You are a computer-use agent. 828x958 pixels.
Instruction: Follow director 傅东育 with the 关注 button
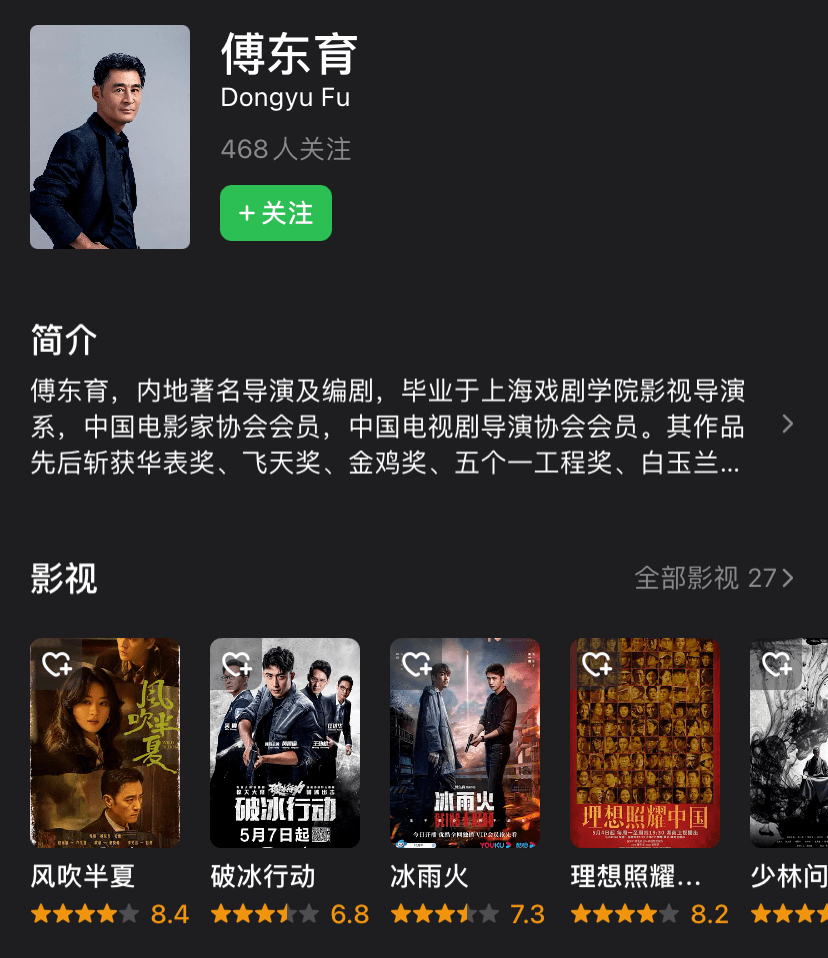276,213
